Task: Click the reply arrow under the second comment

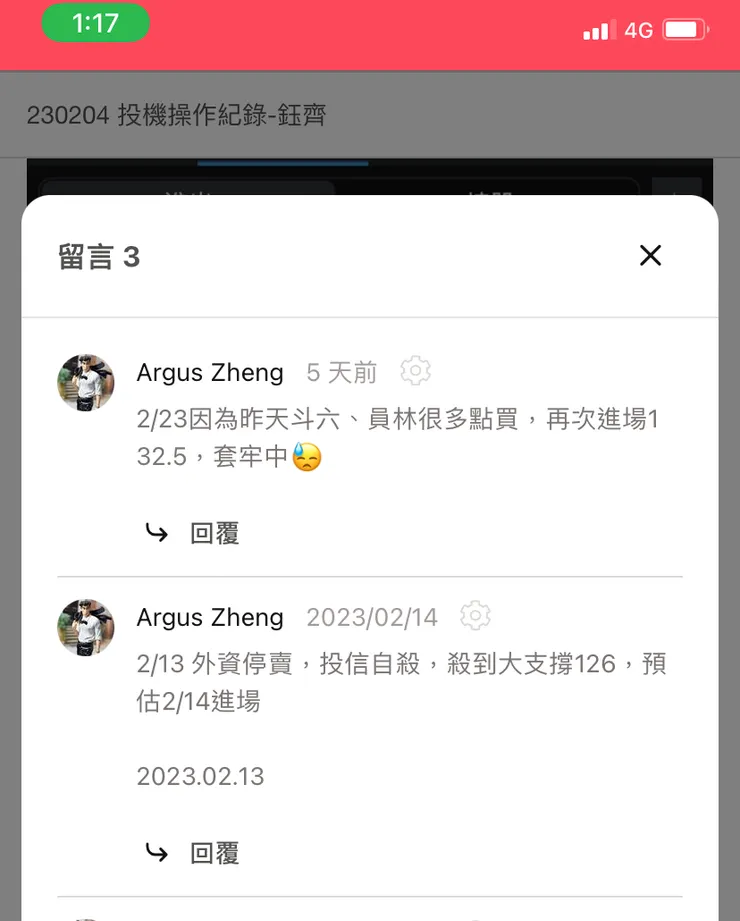Action: tap(155, 853)
